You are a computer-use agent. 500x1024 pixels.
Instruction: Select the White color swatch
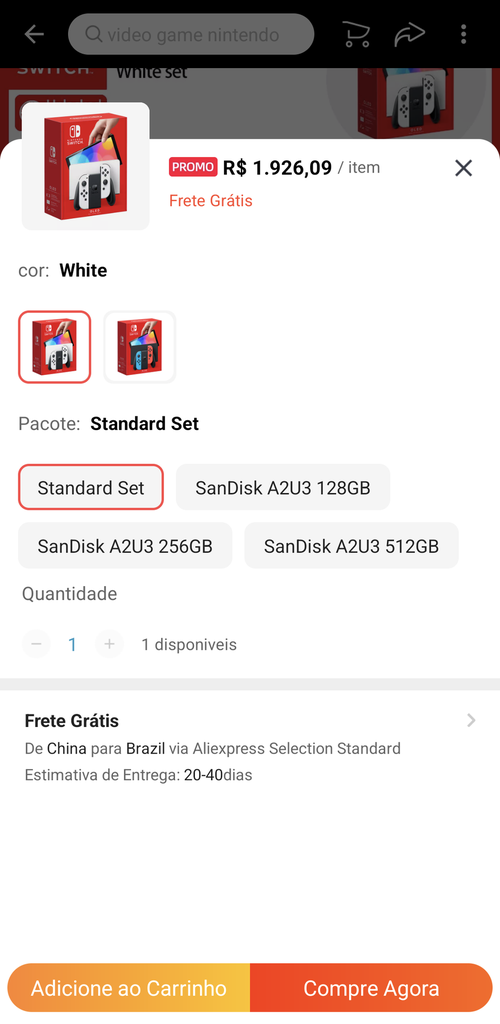tap(54, 347)
